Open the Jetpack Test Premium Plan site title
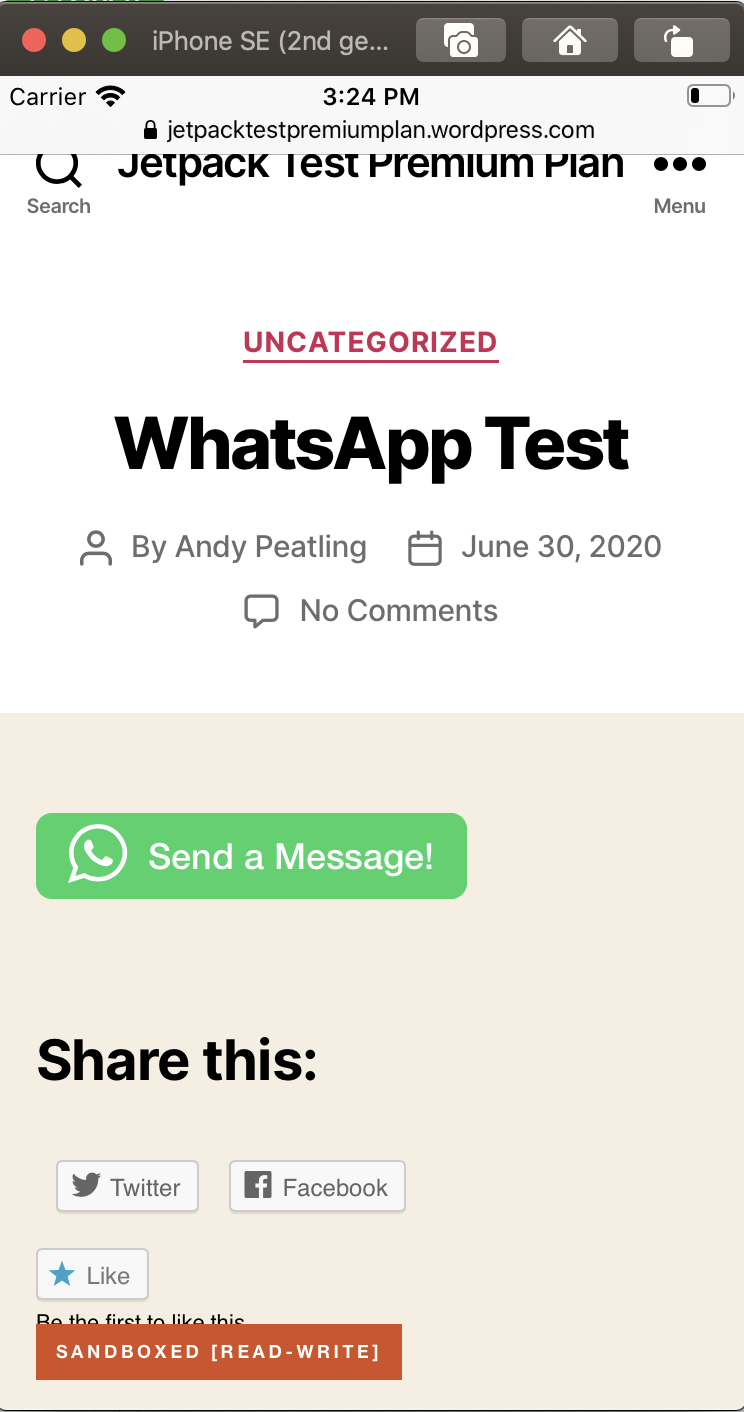The image size is (744, 1412). click(x=371, y=165)
